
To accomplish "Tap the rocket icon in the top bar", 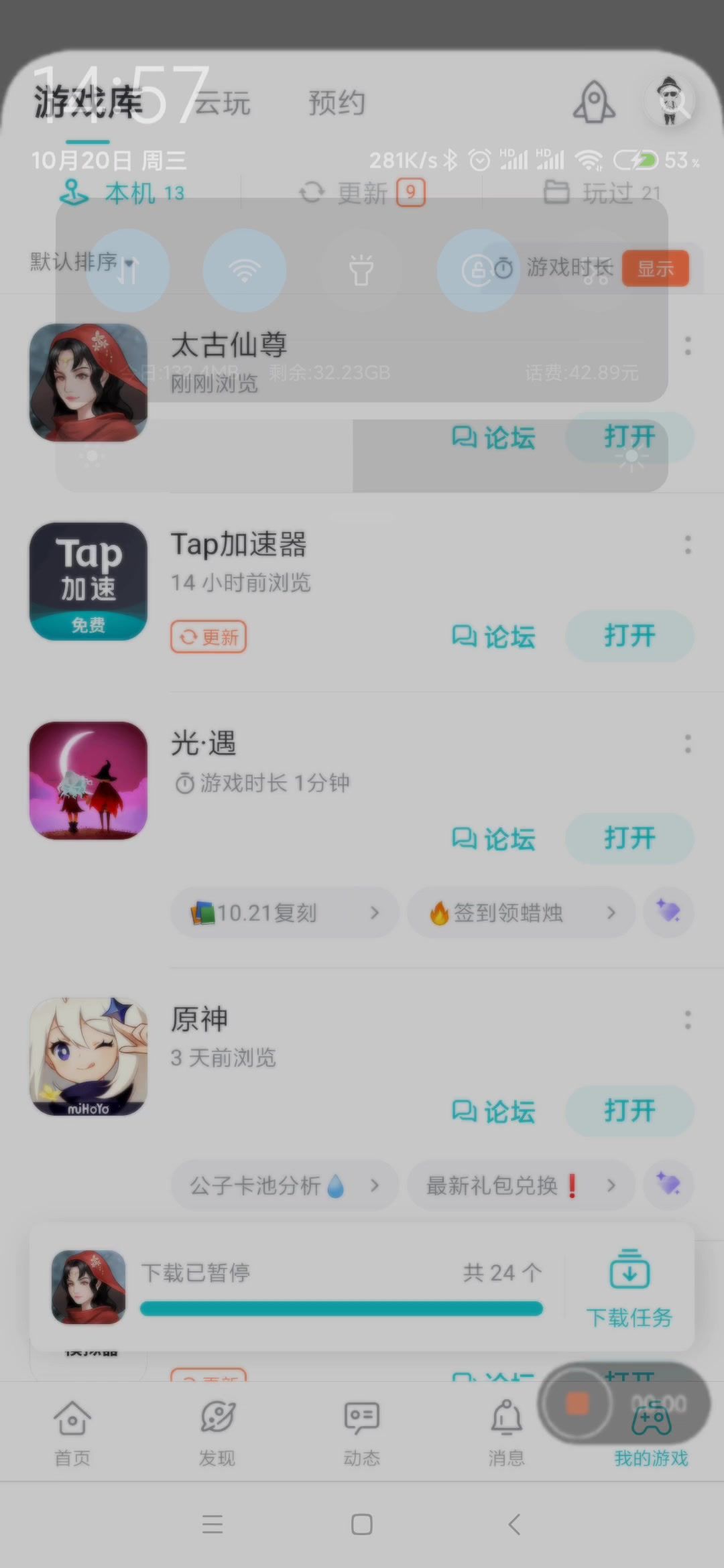I will (594, 103).
